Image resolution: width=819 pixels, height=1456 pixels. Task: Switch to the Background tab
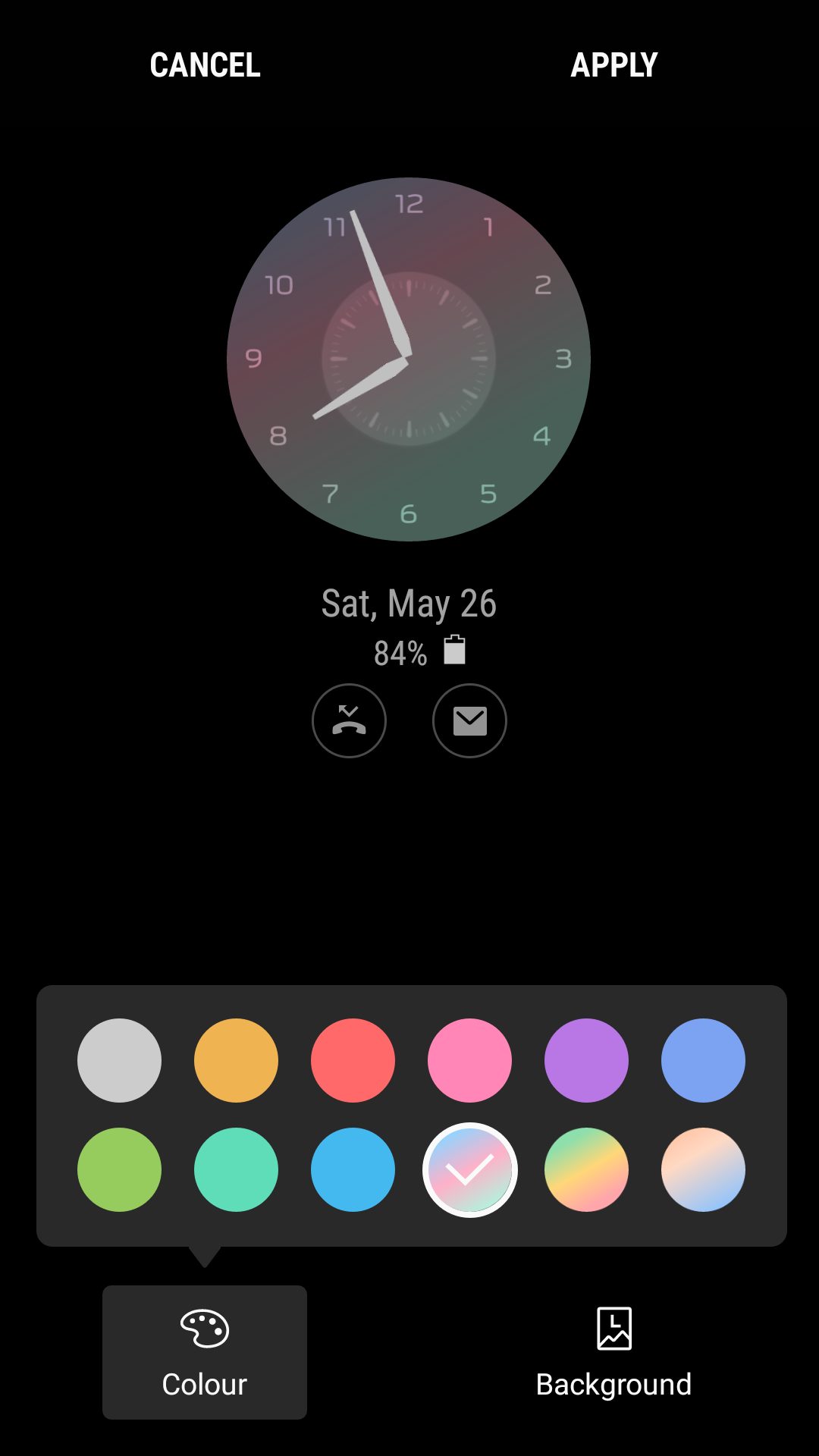613,1352
